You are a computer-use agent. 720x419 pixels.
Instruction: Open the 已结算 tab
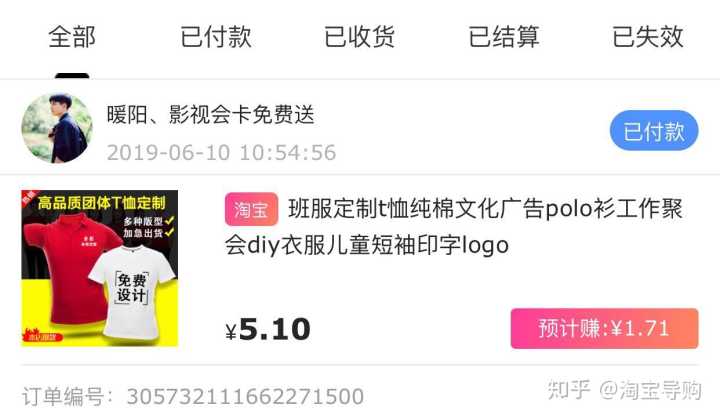[504, 38]
